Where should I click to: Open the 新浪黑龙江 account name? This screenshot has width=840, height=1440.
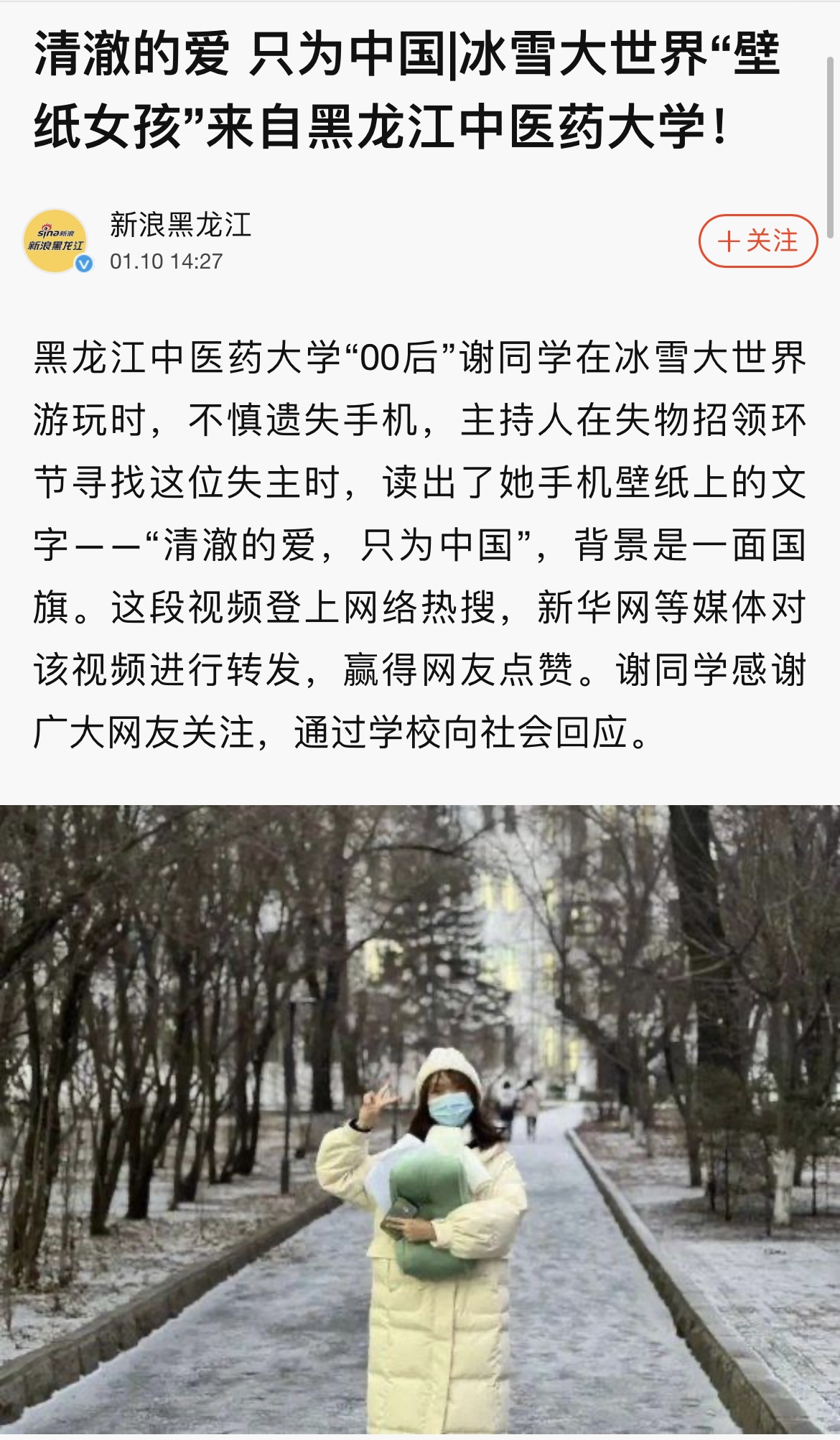(x=180, y=225)
